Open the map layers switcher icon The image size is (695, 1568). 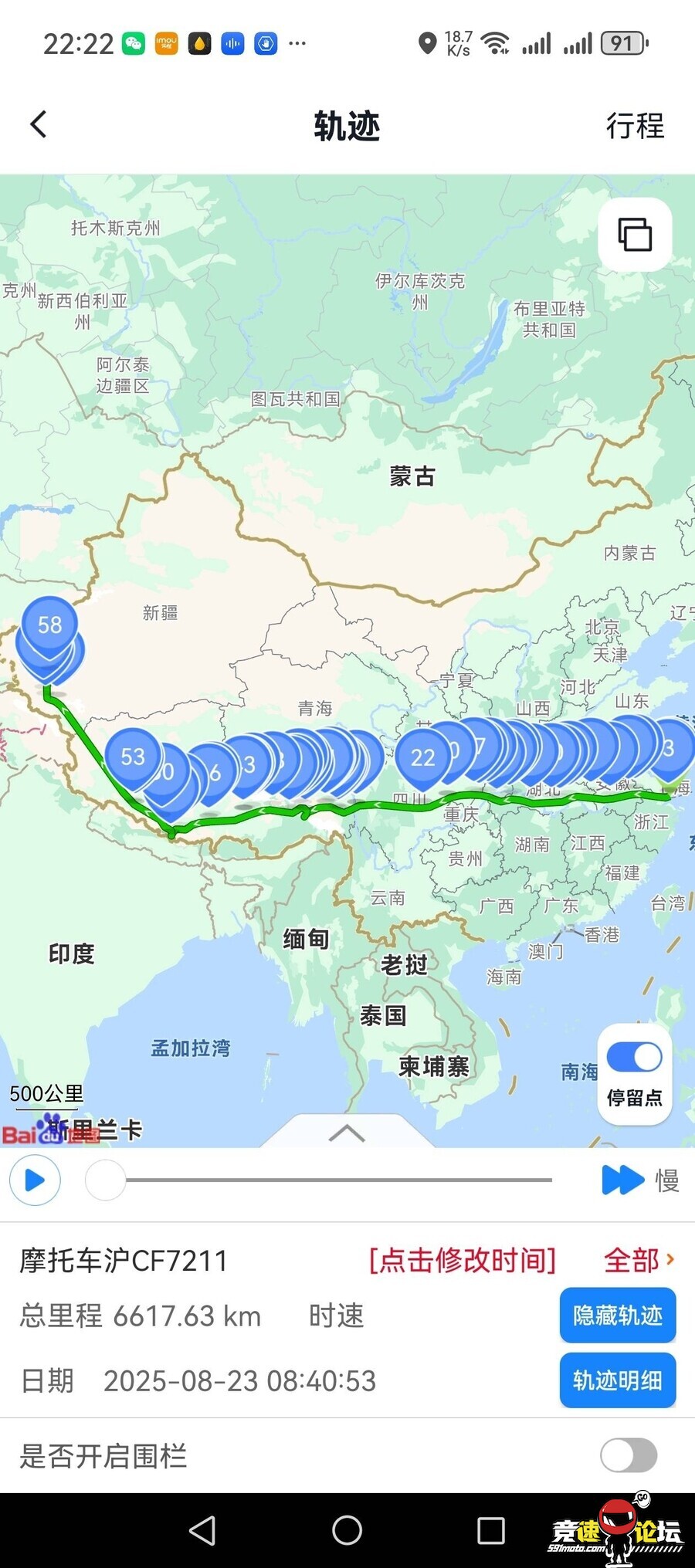coord(635,234)
